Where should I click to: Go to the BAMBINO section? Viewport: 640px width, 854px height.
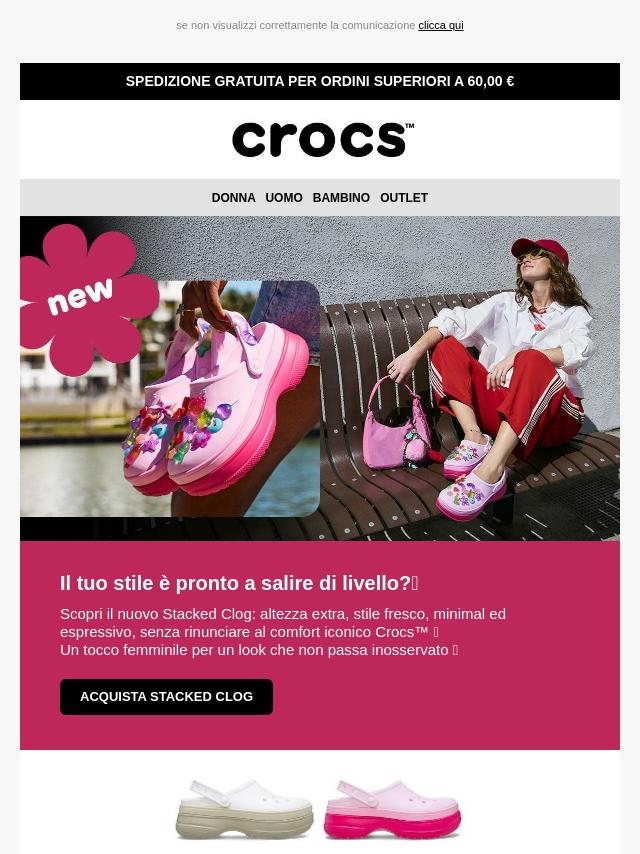point(341,198)
